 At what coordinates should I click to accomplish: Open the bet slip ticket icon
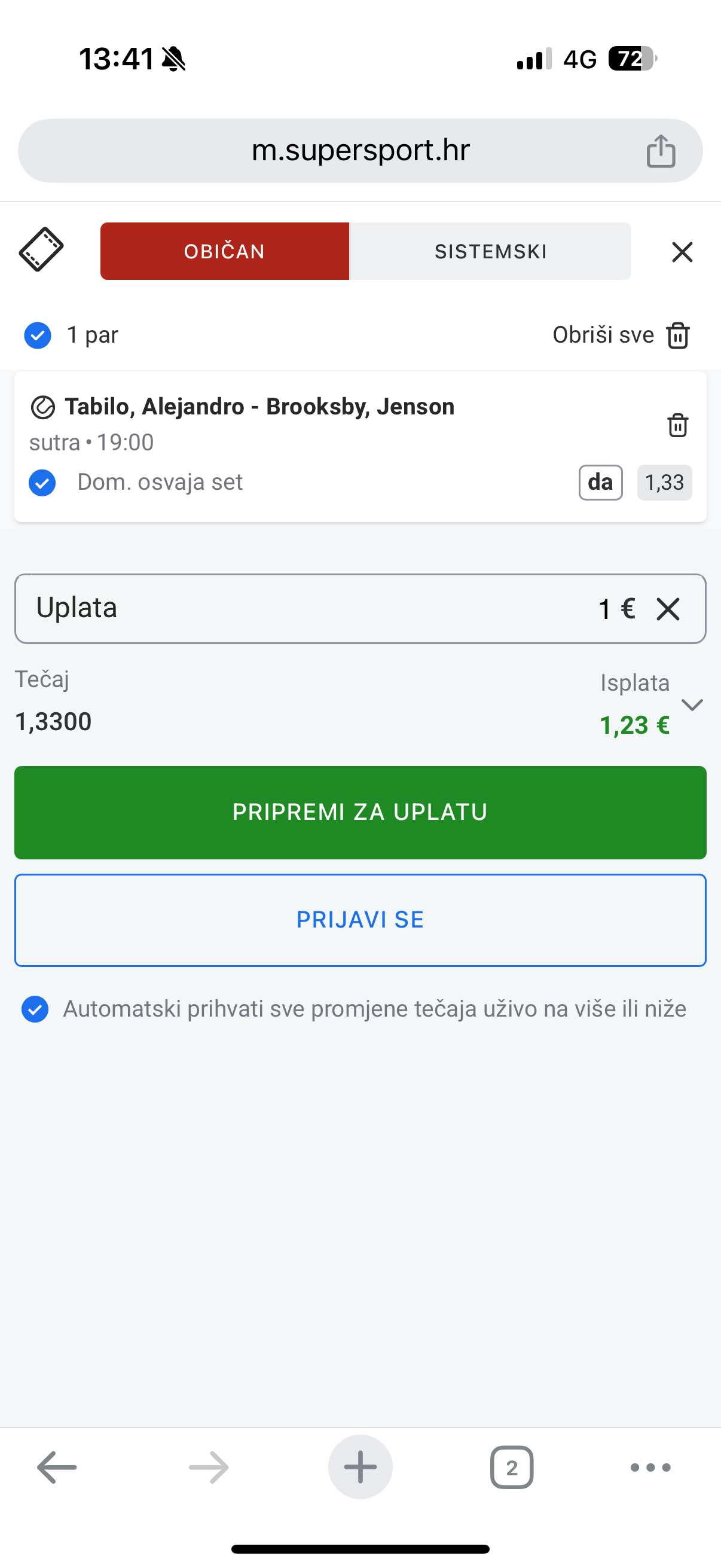click(x=41, y=249)
